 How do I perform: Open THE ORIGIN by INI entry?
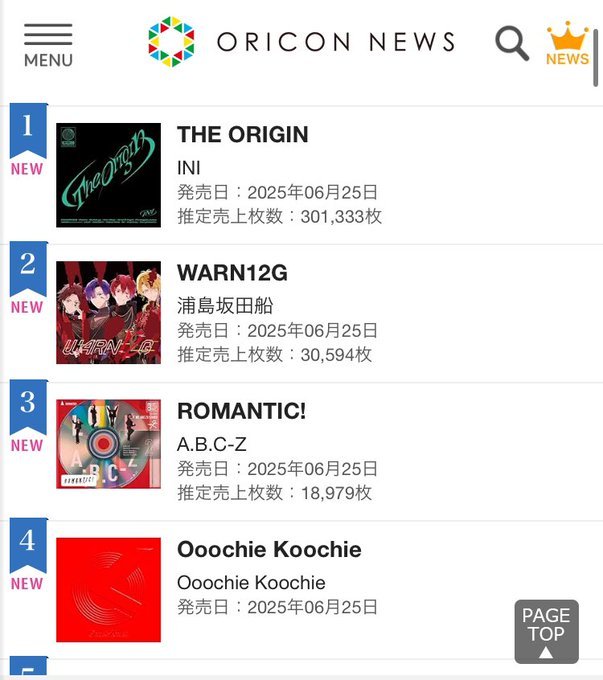click(243, 135)
